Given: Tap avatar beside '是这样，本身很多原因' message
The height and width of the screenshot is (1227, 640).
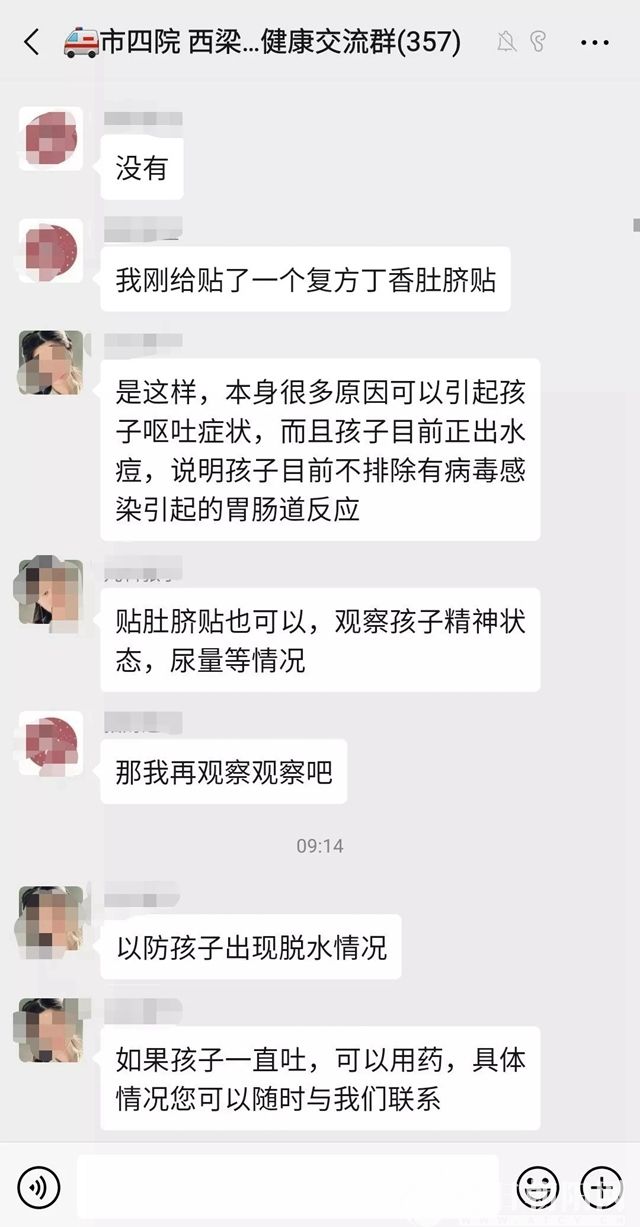Looking at the screenshot, I should tap(51, 362).
